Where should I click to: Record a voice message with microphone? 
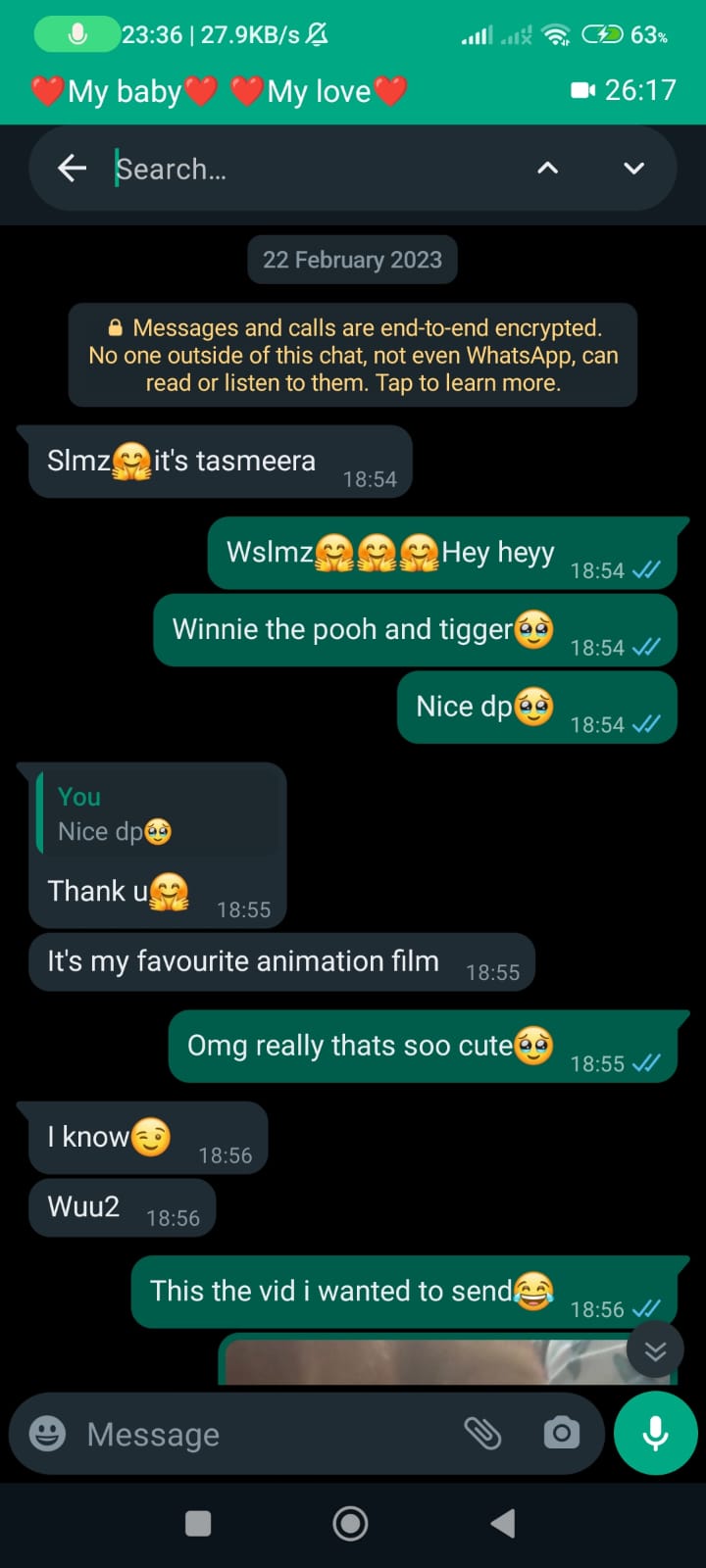pos(655,1434)
